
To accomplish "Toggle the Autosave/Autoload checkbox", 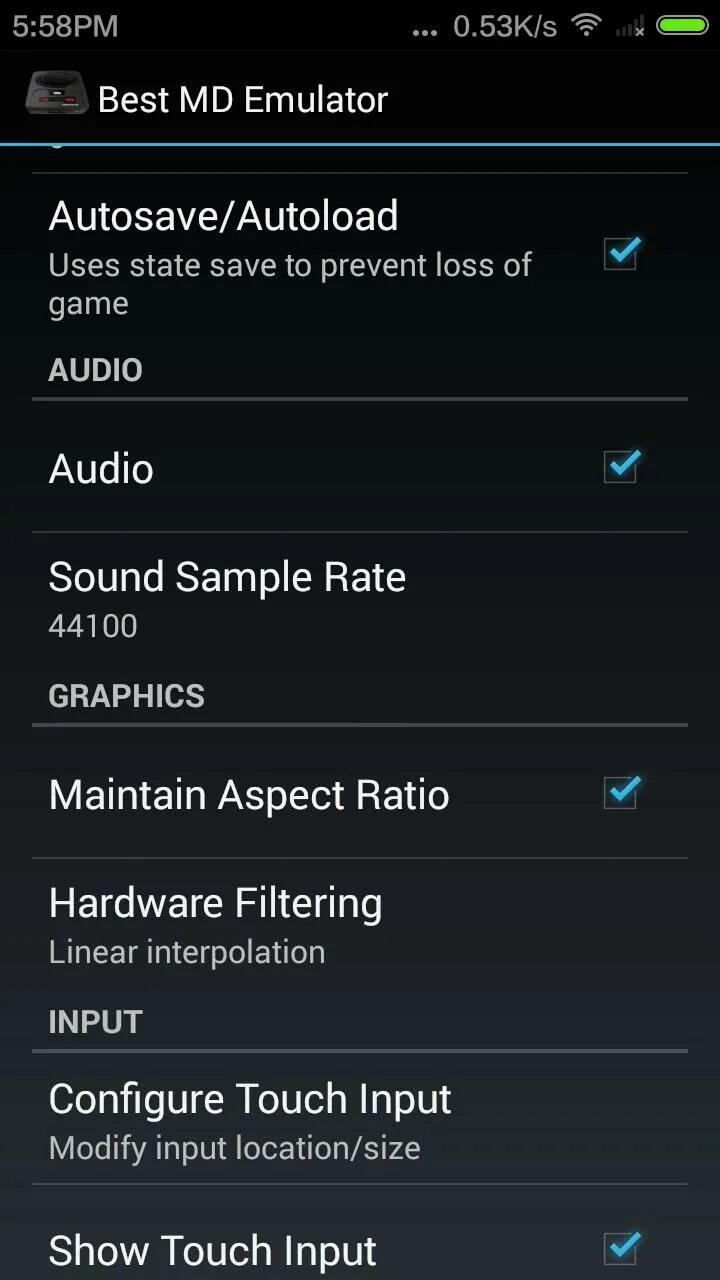I will coord(621,254).
